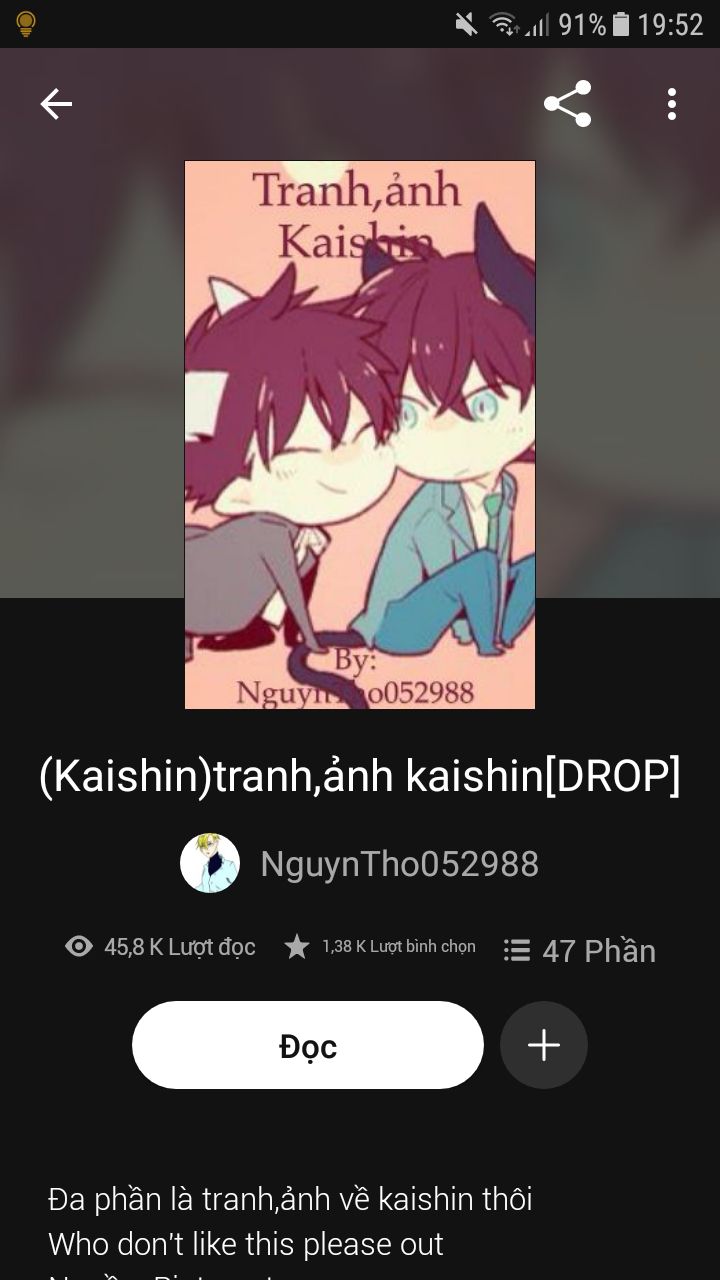
Task: View the Tranh,ảnh Kaishin cover image
Action: click(360, 435)
